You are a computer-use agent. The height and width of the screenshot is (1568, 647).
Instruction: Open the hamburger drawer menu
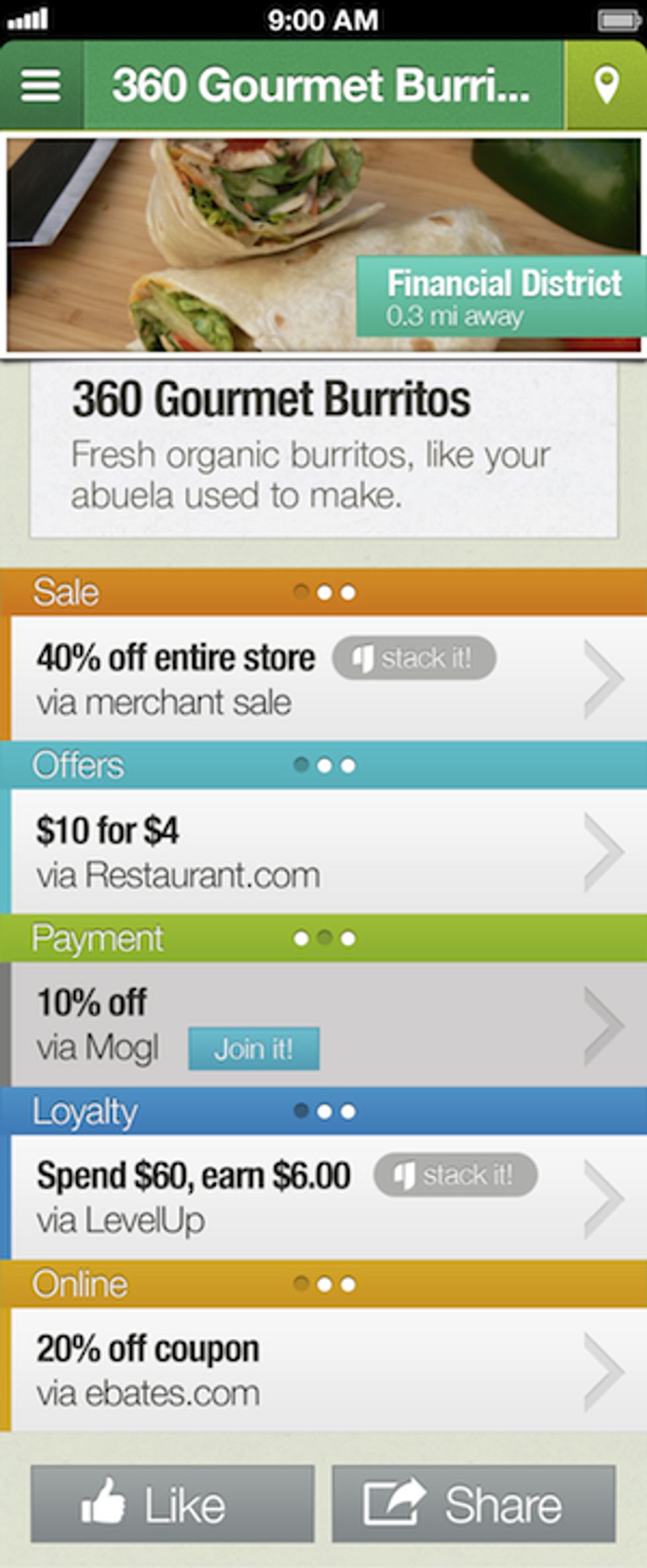pos(41,86)
